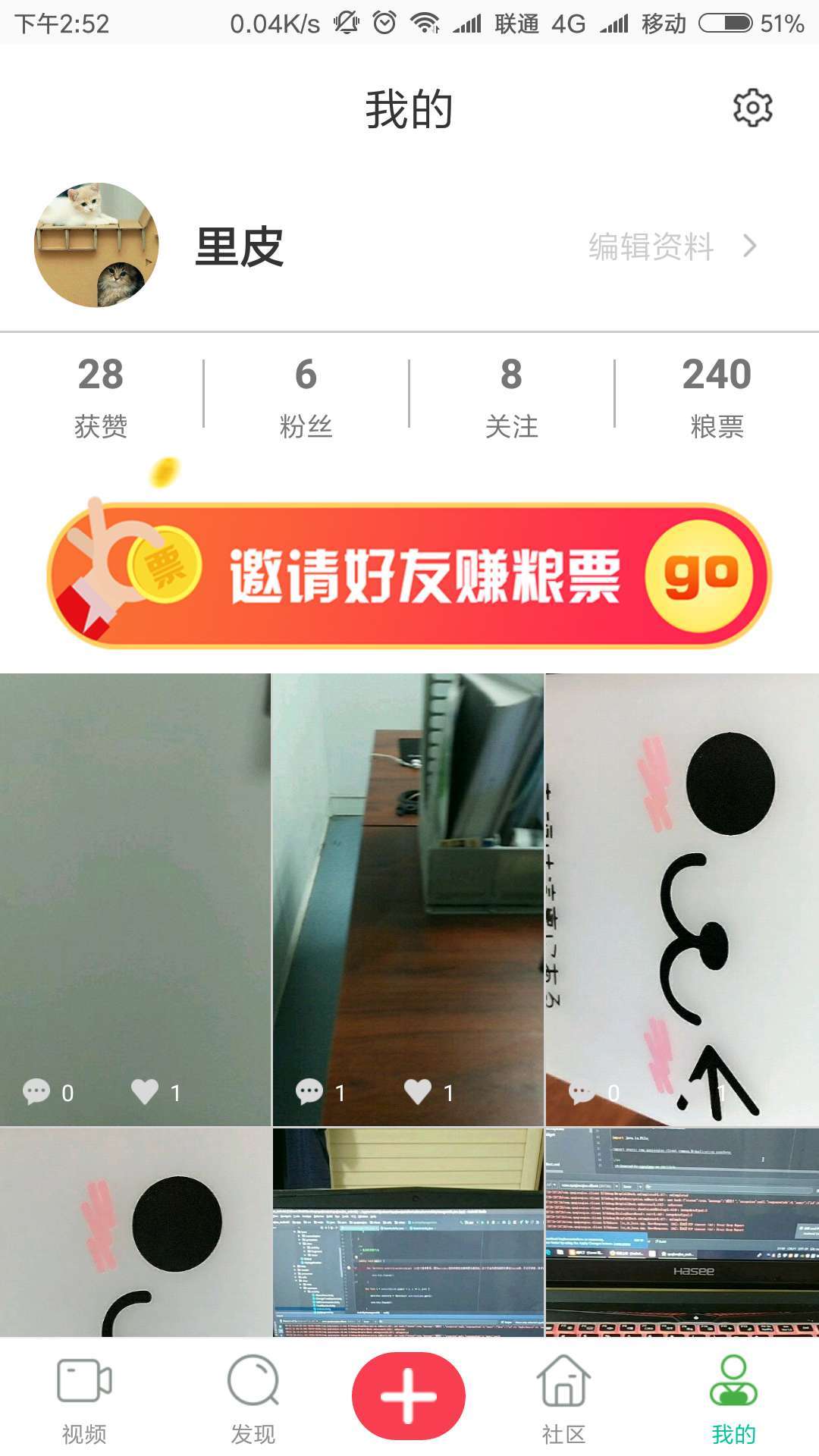This screenshot has height=1456, width=819.
Task: Switch to the 发现 tab
Action: (x=253, y=1399)
